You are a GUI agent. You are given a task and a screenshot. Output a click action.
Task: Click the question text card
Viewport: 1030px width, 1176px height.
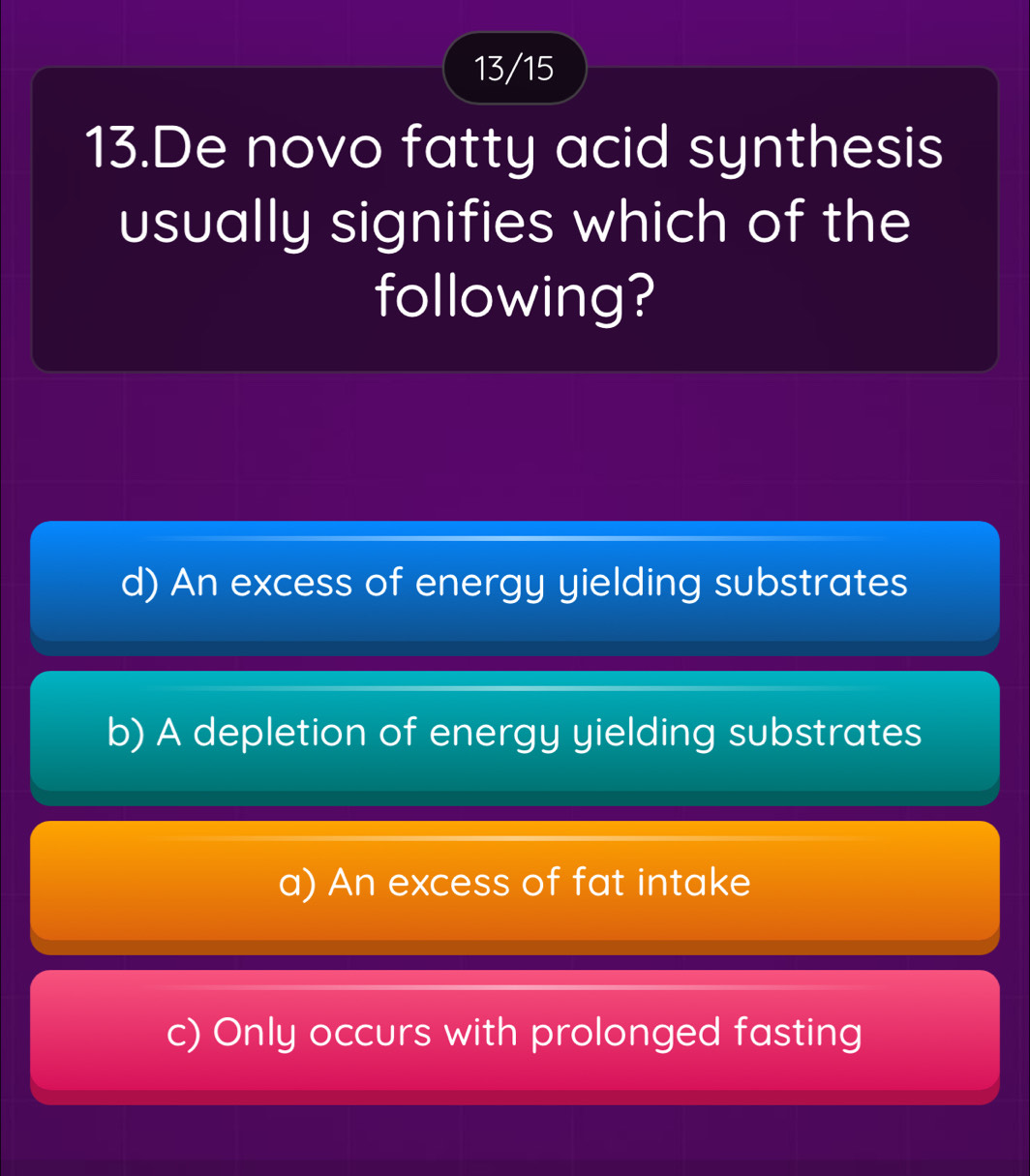pos(515,223)
